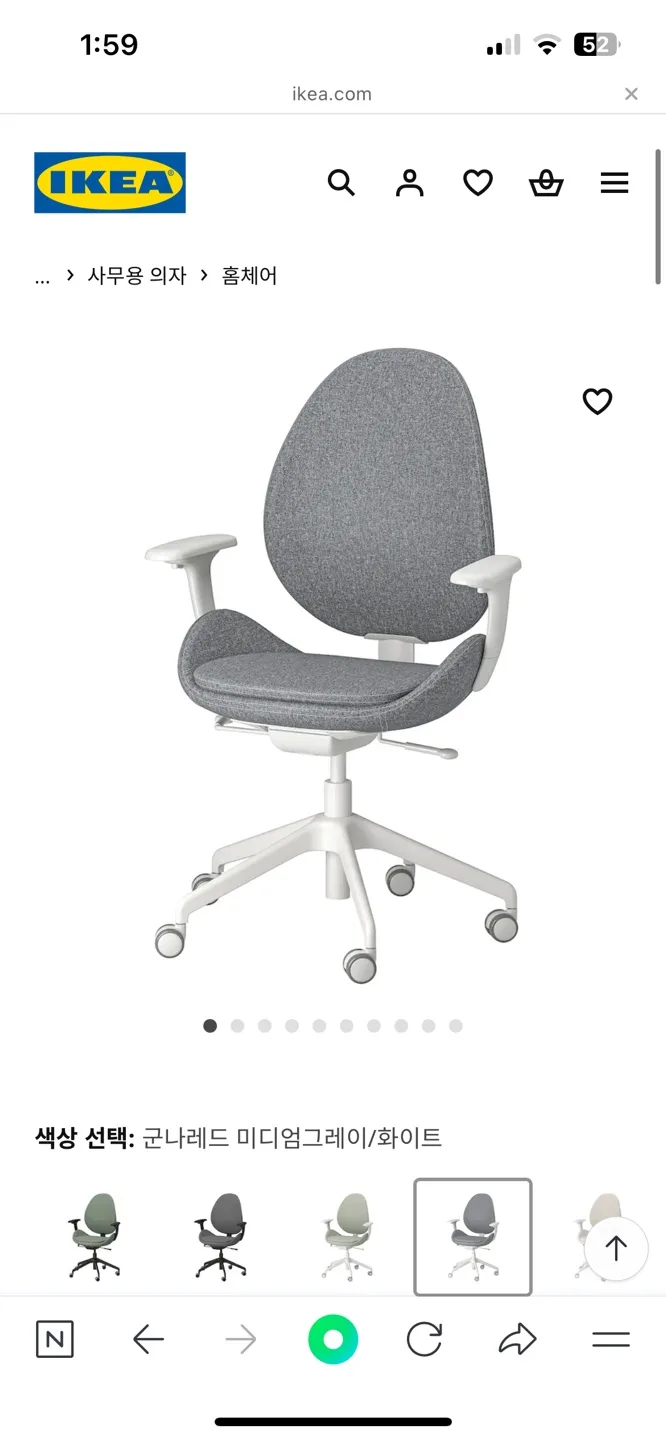Viewport: 666px width, 1440px height.
Task: Open the shopping basket
Action: tap(546, 183)
